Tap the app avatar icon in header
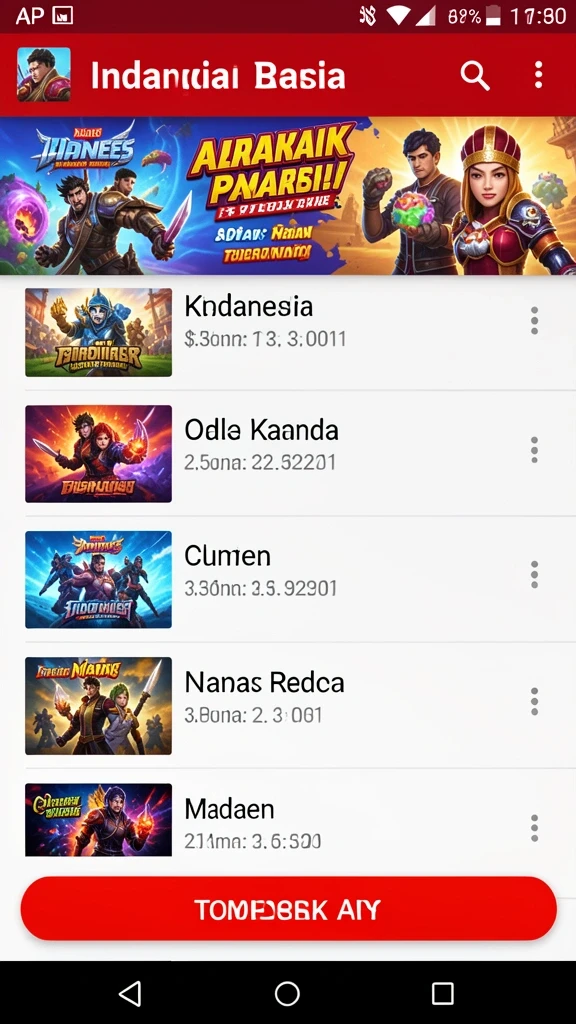 pos(44,74)
